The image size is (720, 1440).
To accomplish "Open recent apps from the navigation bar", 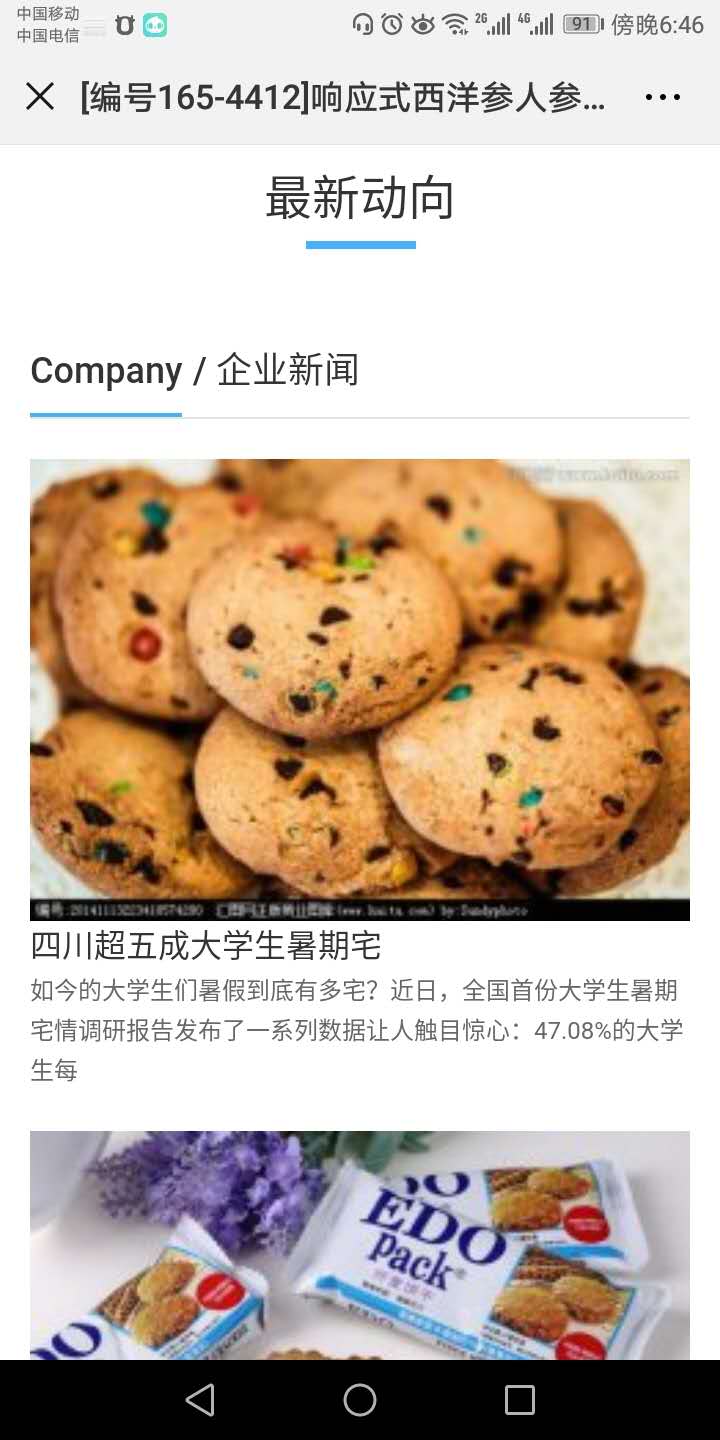I will point(519,1400).
